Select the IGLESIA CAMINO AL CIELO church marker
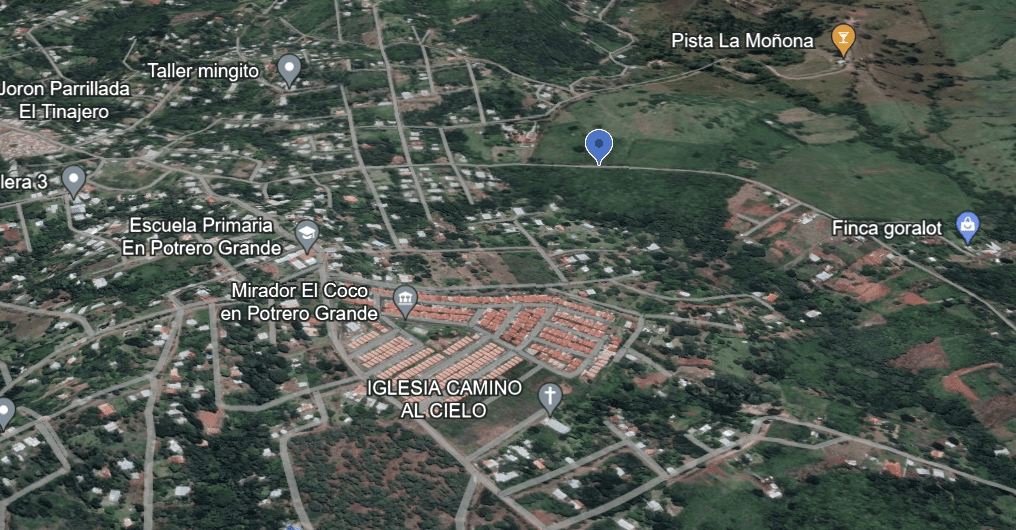This screenshot has width=1016, height=530. pos(549,396)
